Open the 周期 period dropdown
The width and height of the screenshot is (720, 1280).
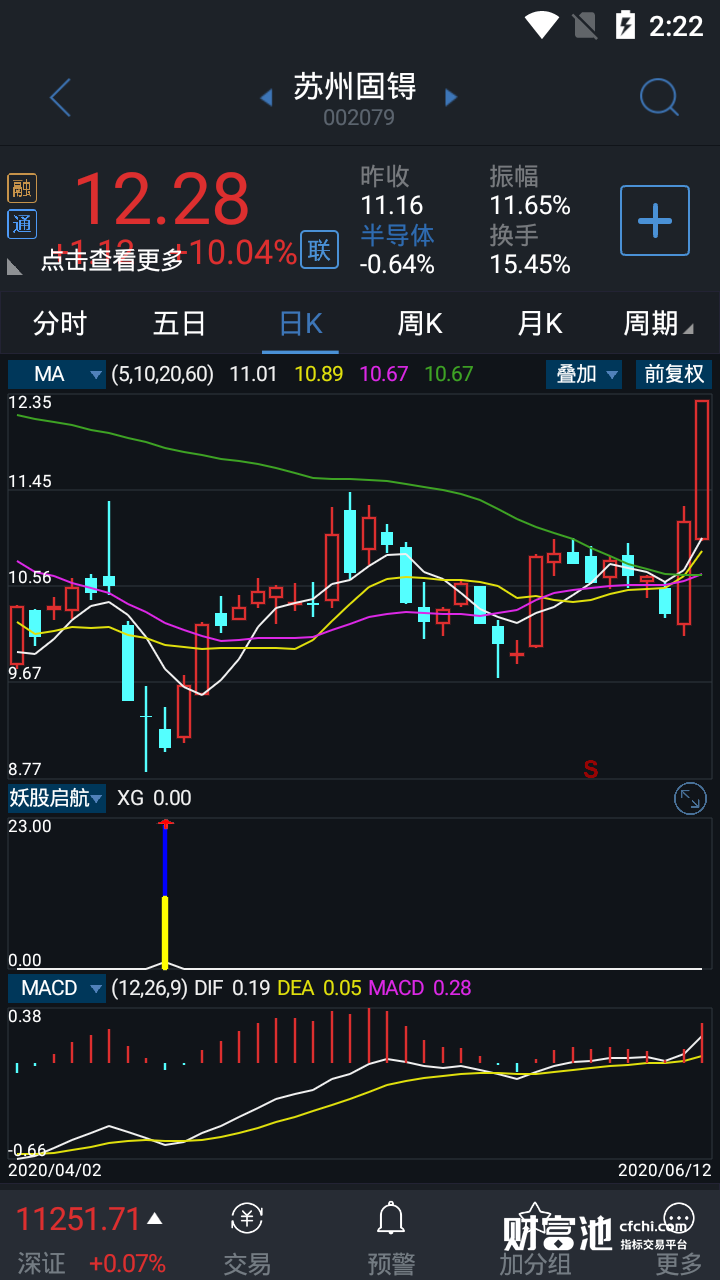[658, 324]
